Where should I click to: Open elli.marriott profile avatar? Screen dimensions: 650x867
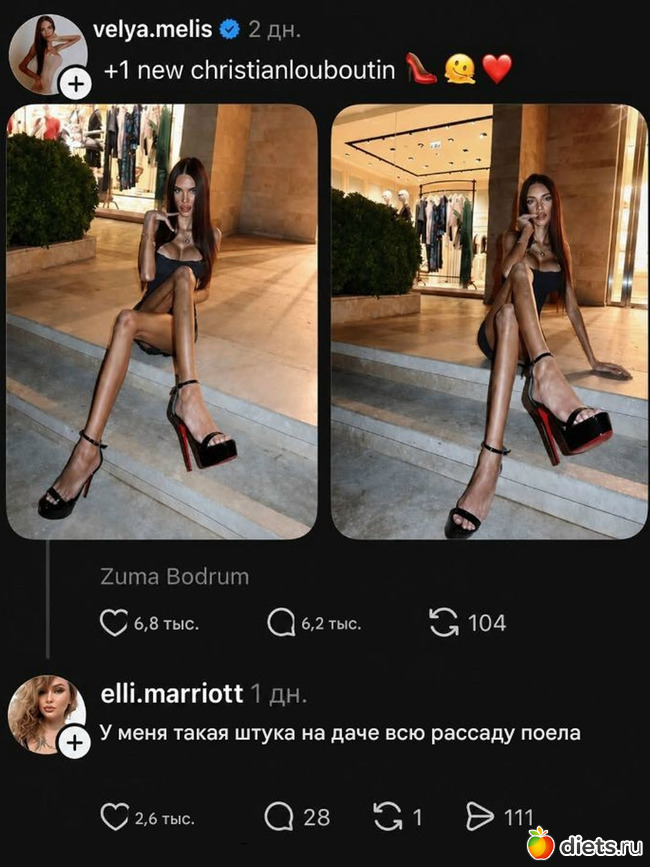[x=47, y=714]
